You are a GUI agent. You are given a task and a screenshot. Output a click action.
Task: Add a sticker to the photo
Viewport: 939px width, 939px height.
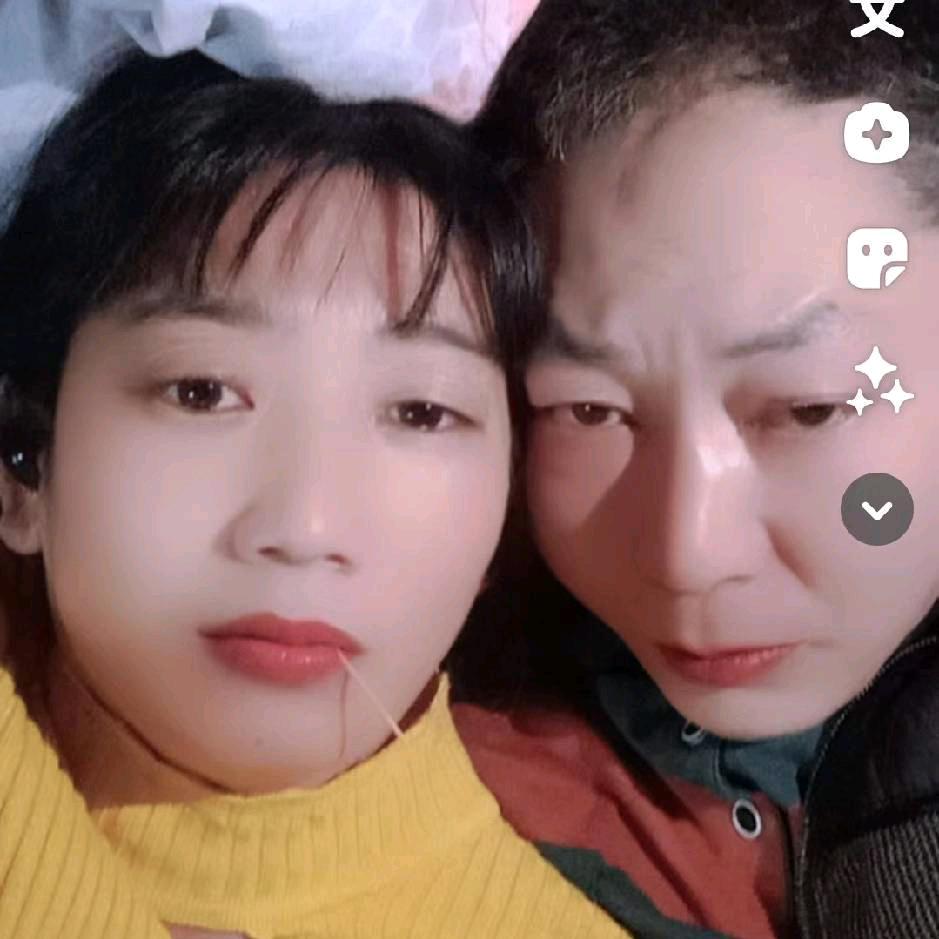tap(876, 258)
